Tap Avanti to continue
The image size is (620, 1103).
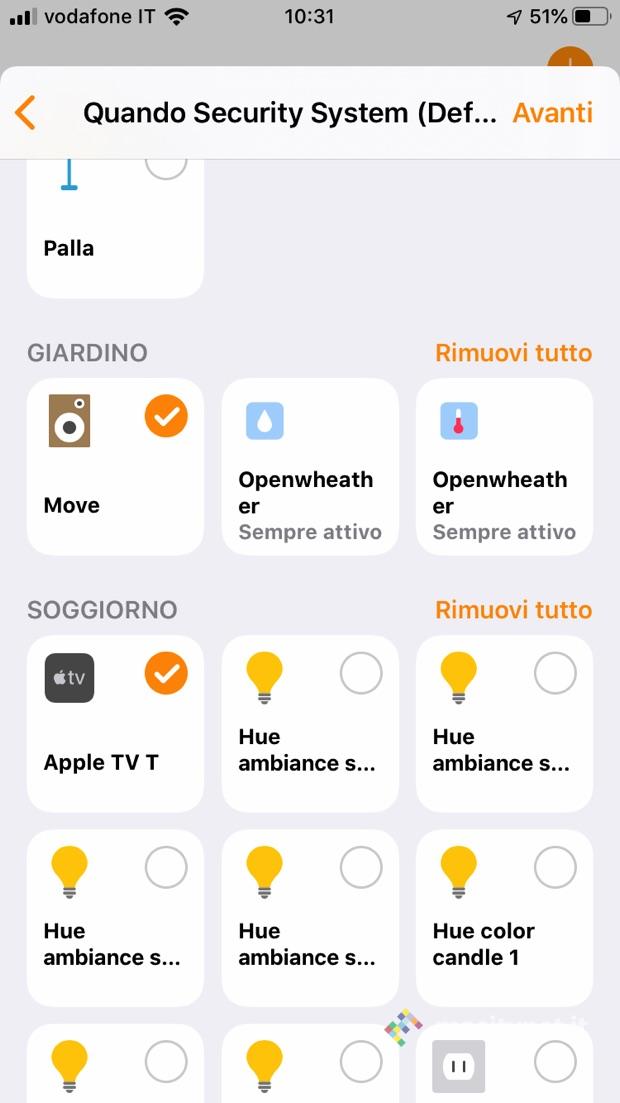[552, 113]
